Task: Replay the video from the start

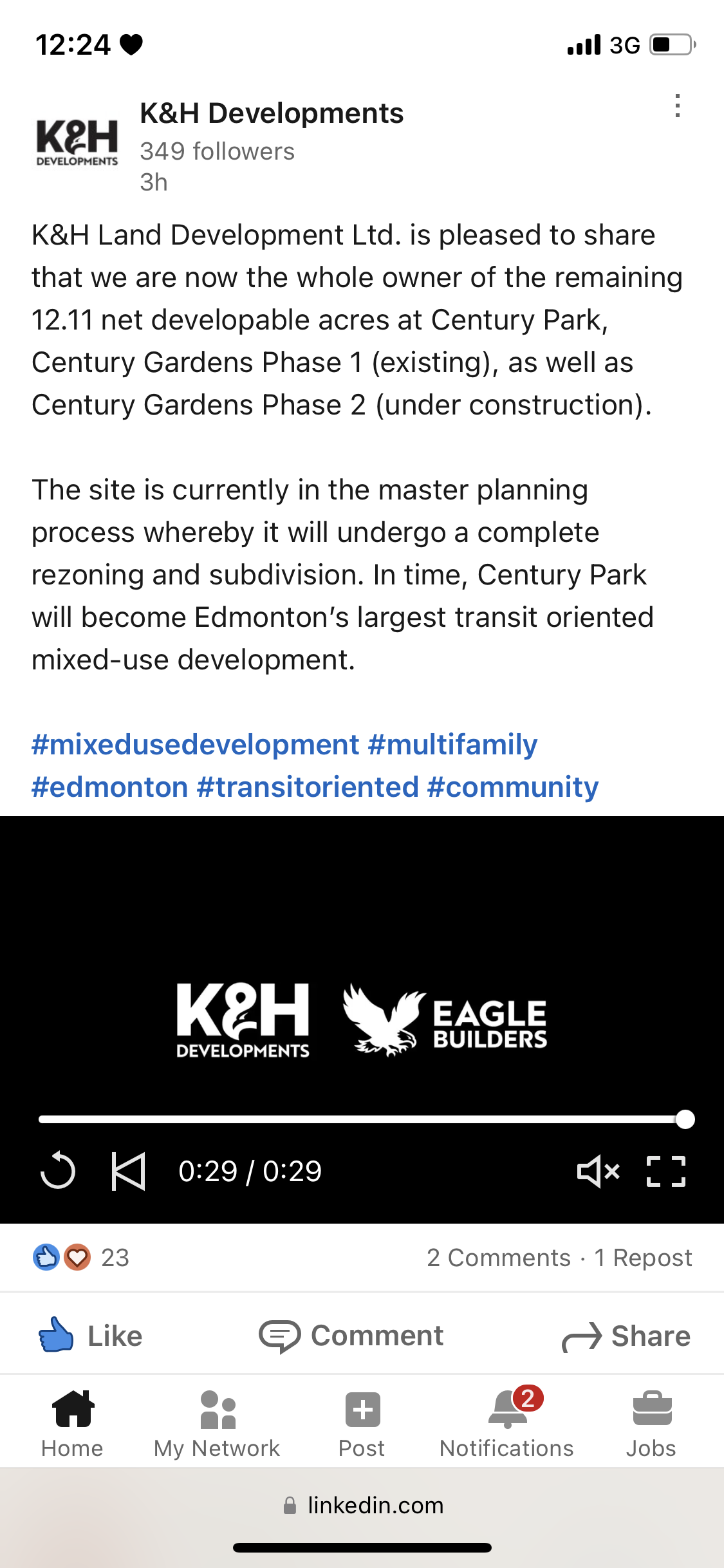Action: pos(58,1170)
